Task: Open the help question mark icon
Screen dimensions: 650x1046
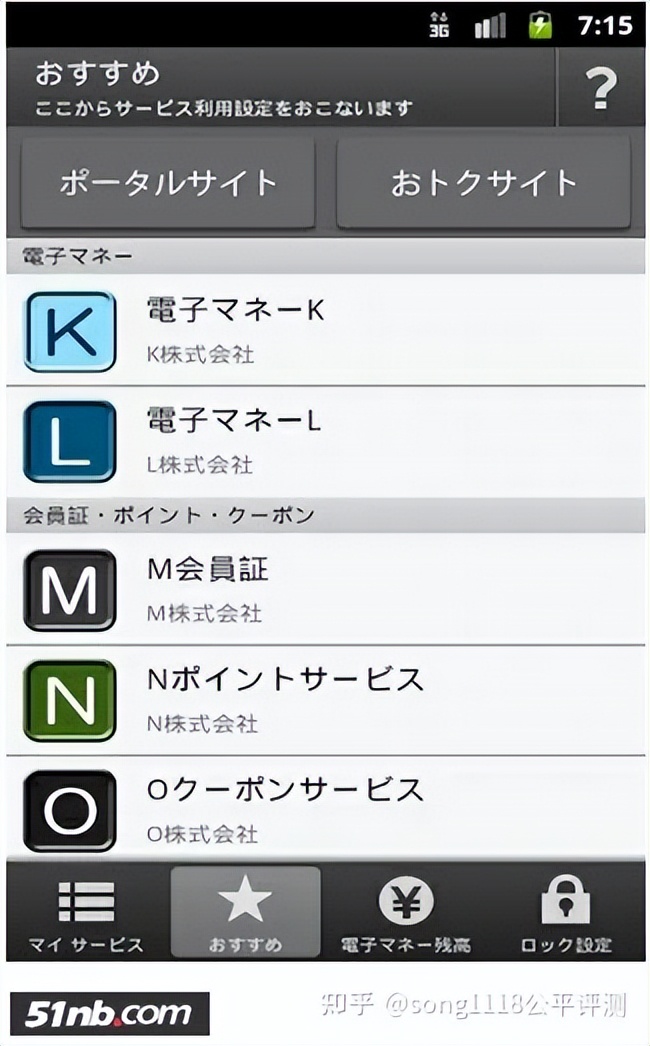Action: pyautogui.click(x=600, y=88)
